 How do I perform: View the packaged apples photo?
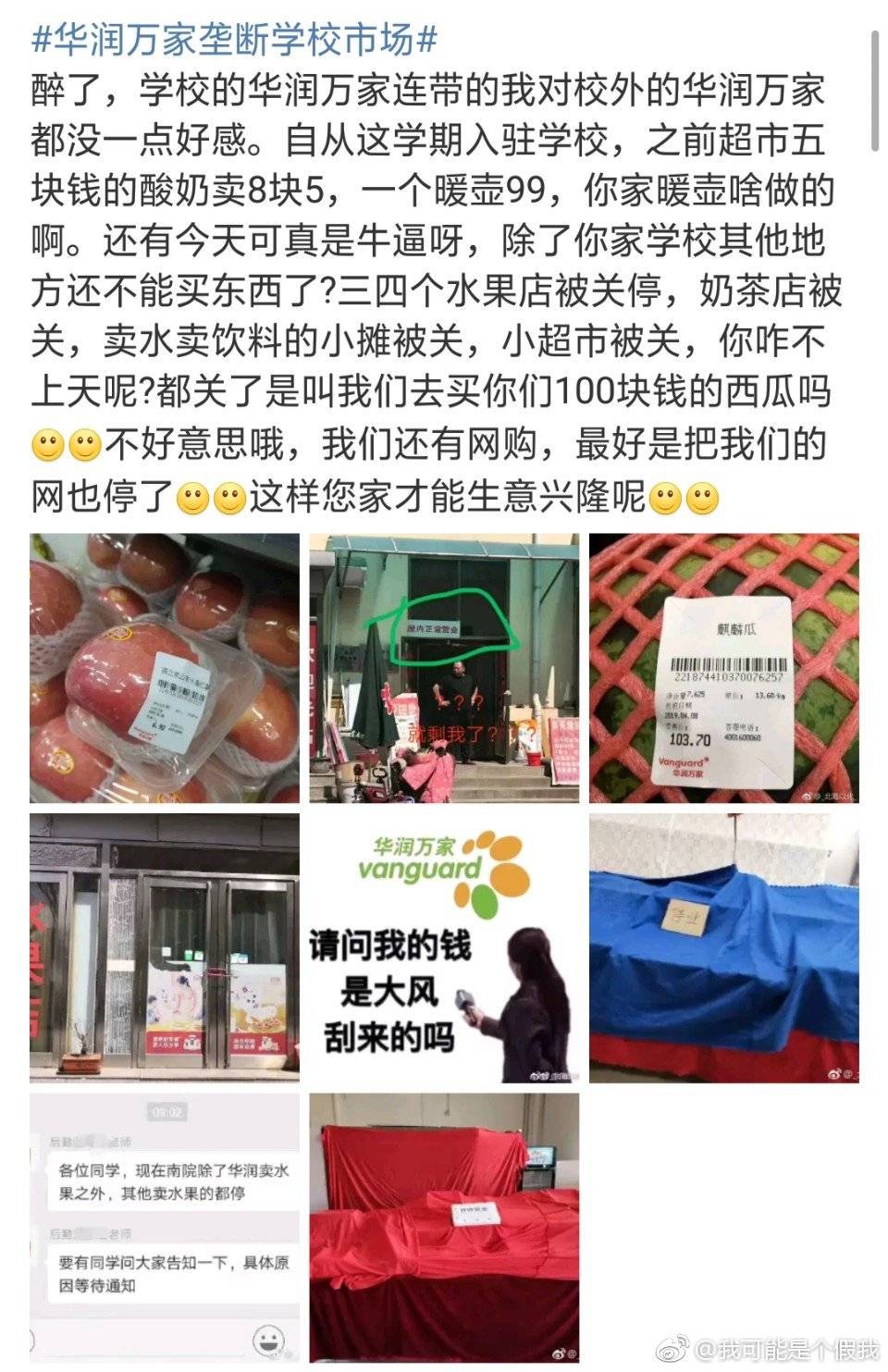(x=165, y=668)
